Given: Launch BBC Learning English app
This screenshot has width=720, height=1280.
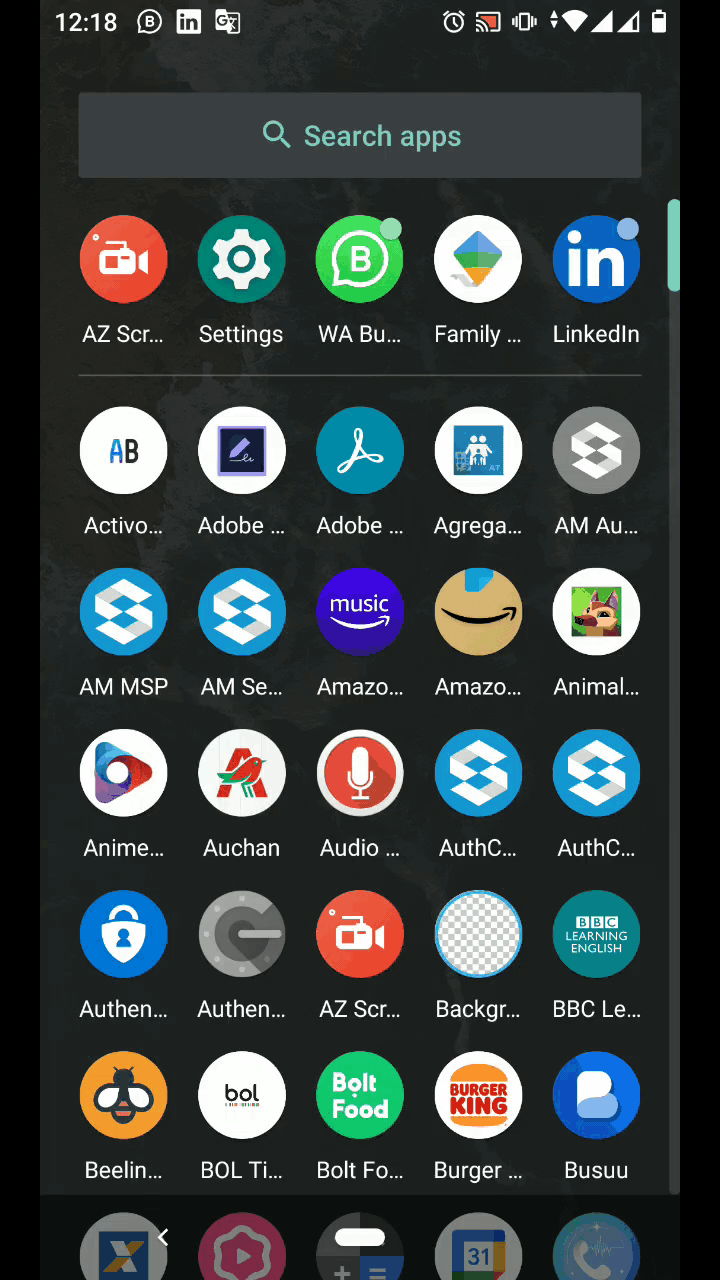Looking at the screenshot, I should pyautogui.click(x=596, y=934).
